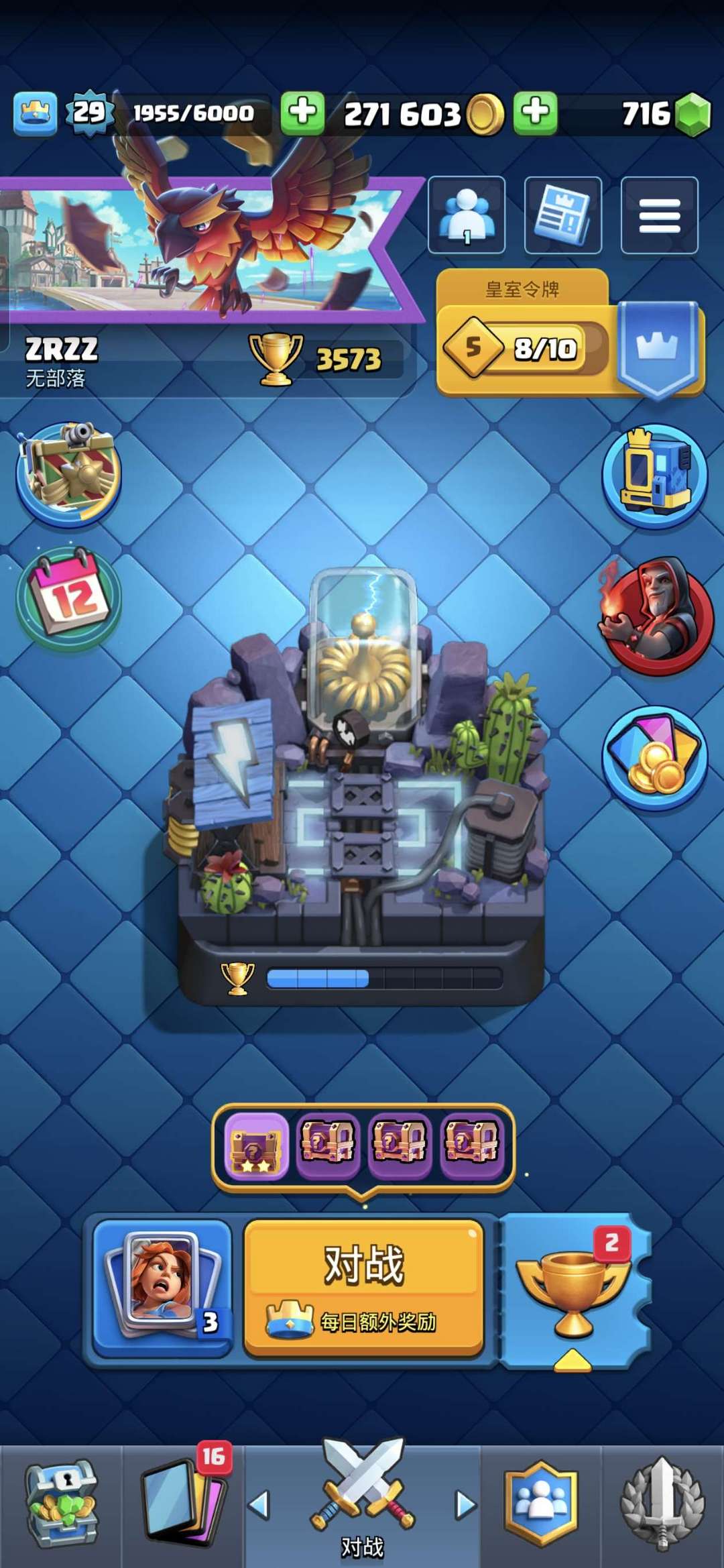Switch to the clan social tab
The height and width of the screenshot is (1568, 724).
pyautogui.click(x=540, y=1506)
